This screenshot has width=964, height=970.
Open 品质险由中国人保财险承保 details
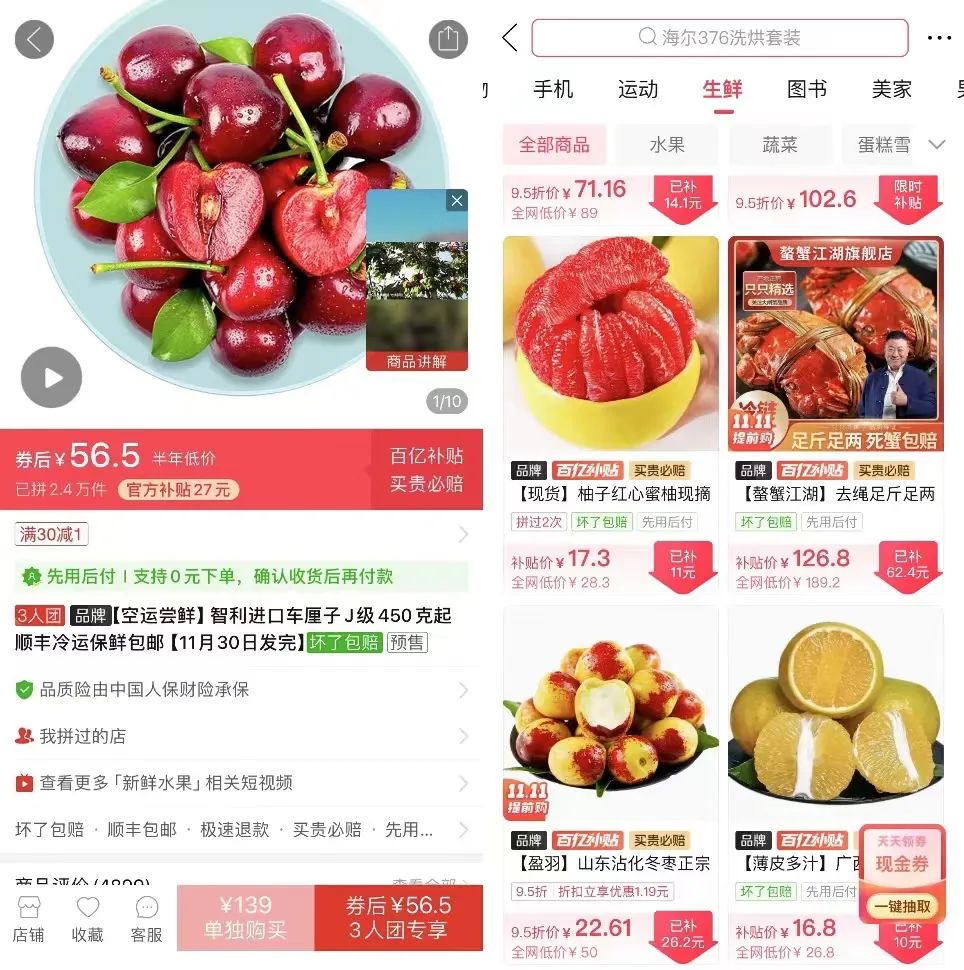(240, 690)
